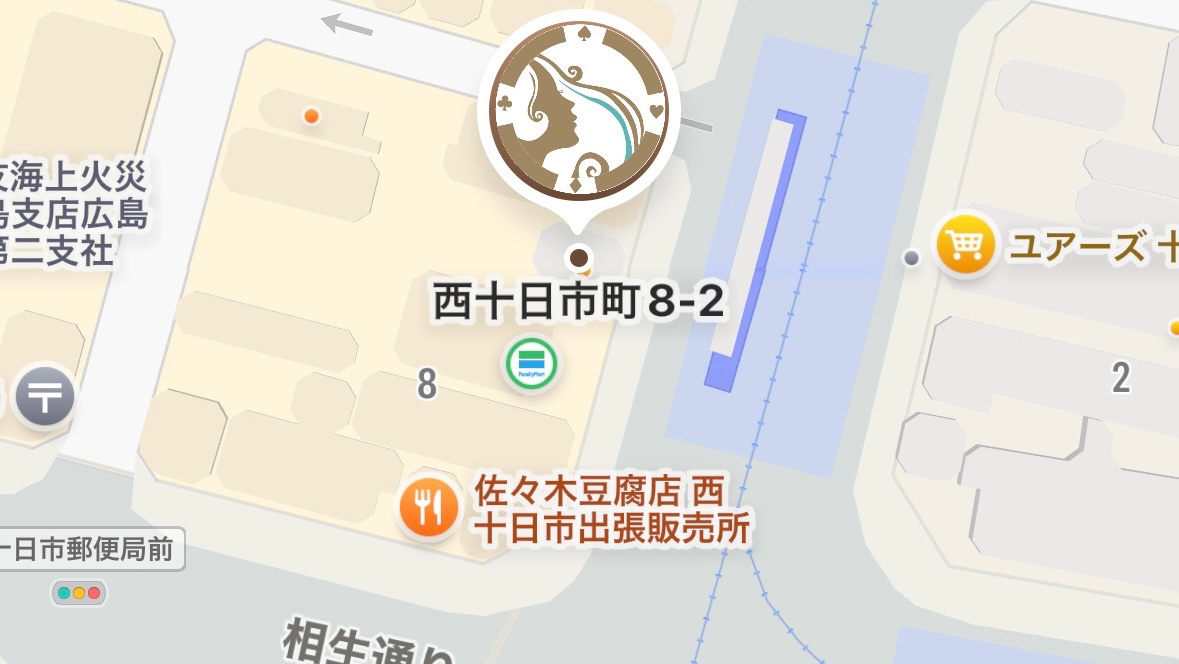Open 佐々木豆腐店 restaurant marker
The image size is (1179, 664).
pos(429,509)
